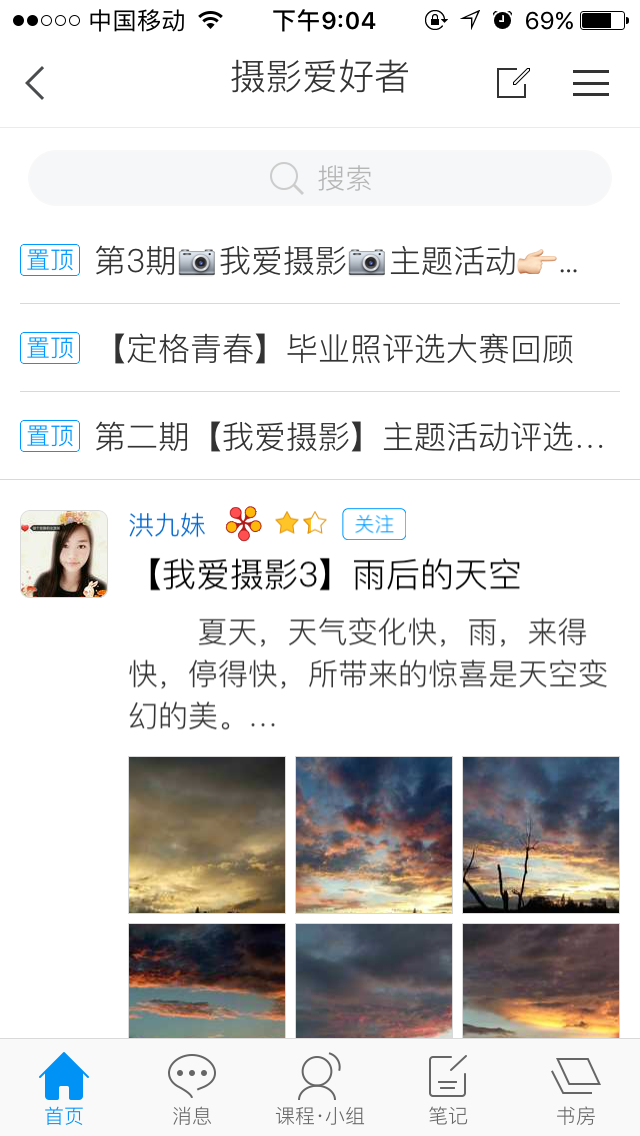This screenshot has width=640, height=1136.
Task: Follow 洪九妹 with the 关注 button
Action: [x=374, y=524]
